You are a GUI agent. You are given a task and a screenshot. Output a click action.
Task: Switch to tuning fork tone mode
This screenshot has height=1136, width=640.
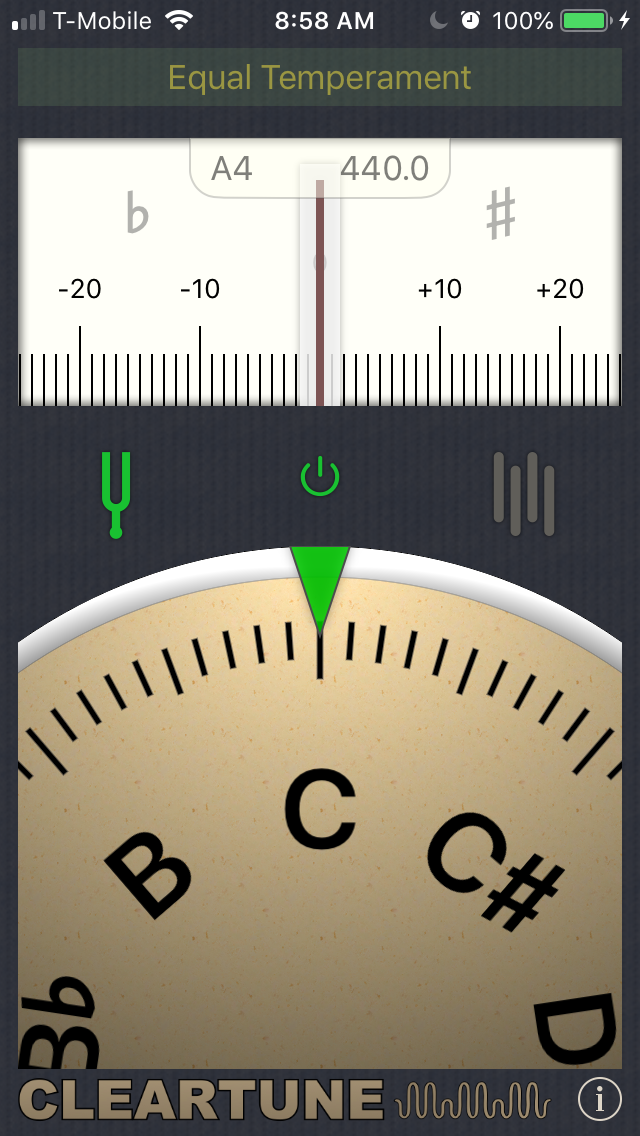pos(116,494)
